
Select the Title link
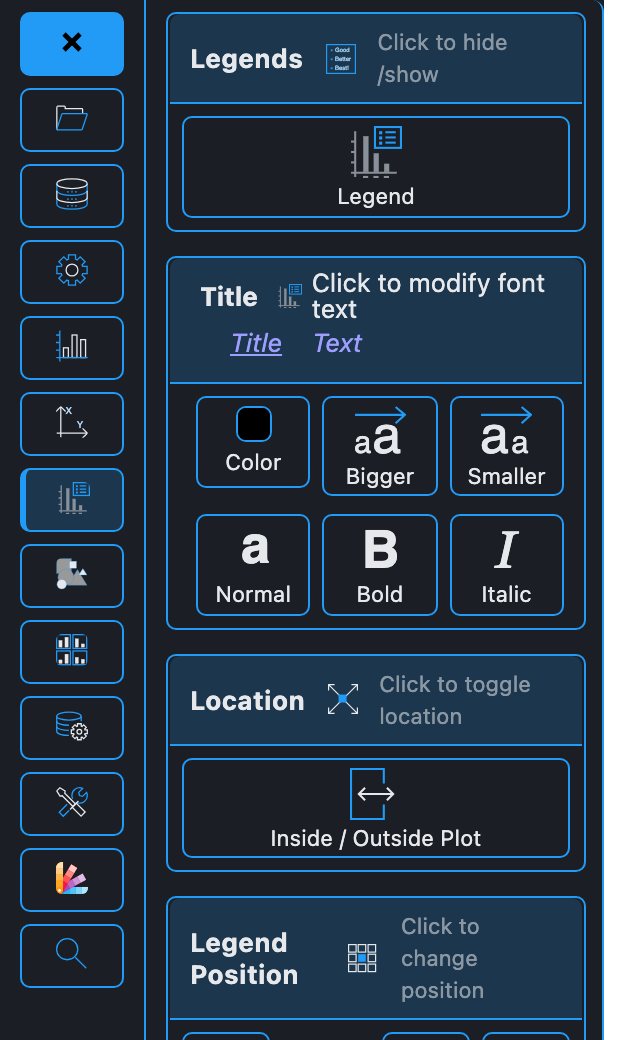click(x=256, y=344)
